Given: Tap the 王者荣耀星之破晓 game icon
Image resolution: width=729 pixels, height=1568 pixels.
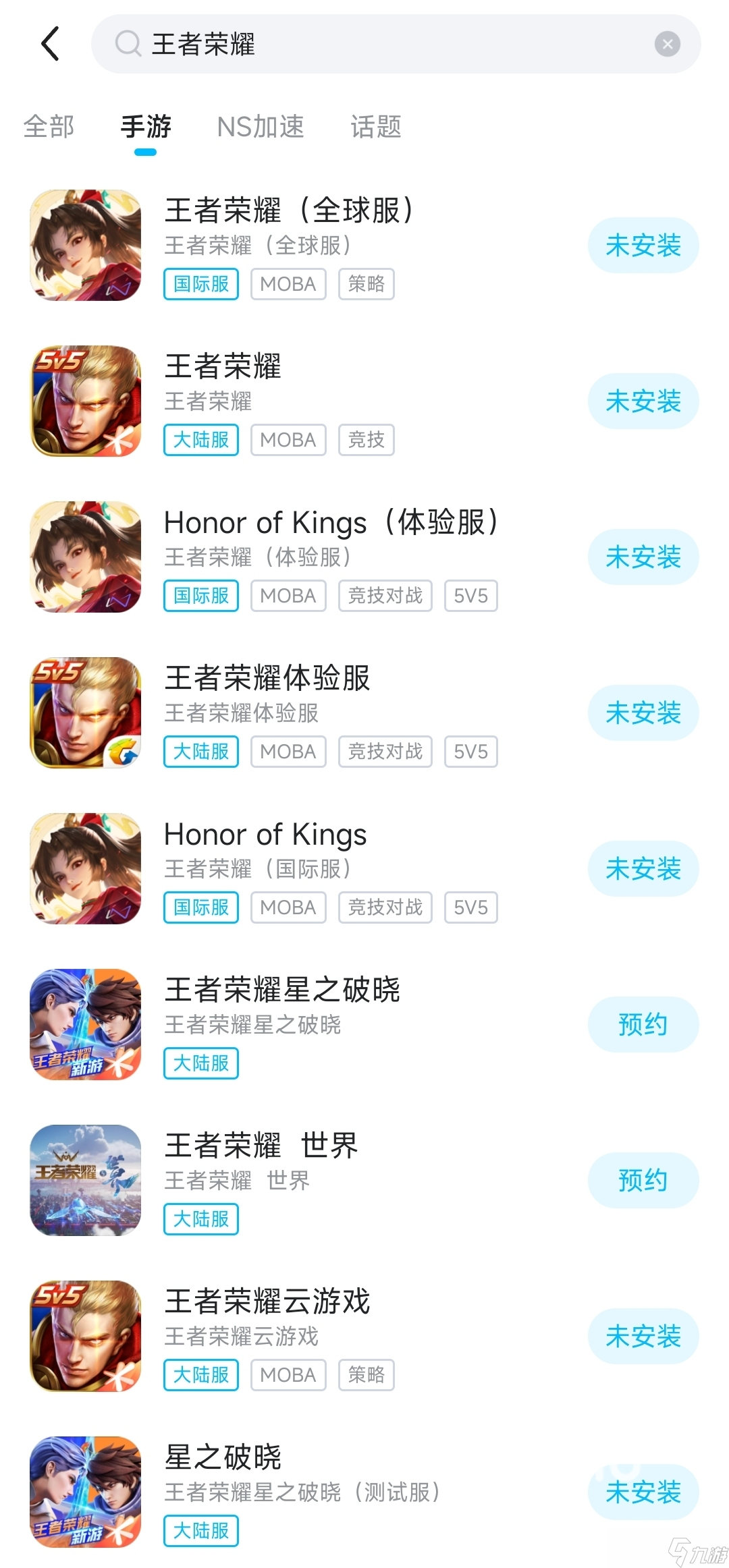Looking at the screenshot, I should 85,1024.
